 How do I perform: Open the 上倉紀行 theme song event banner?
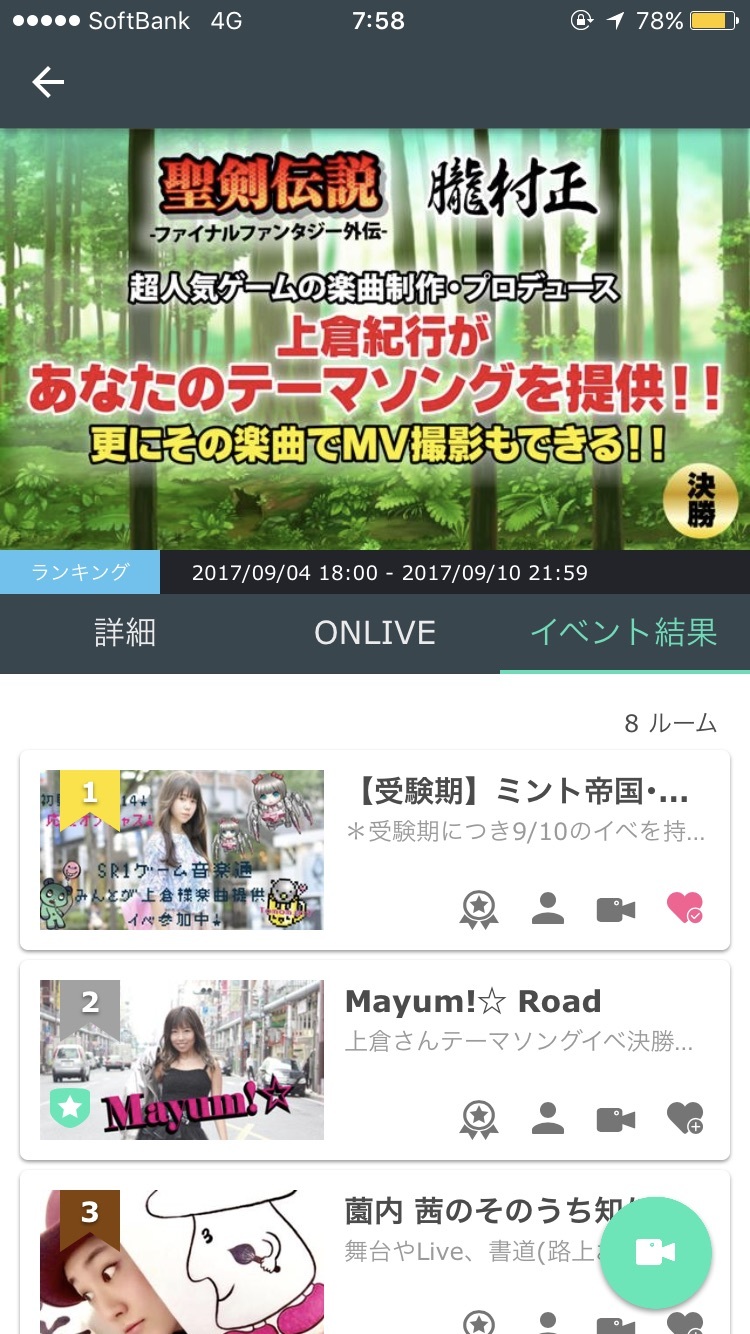pos(375,339)
